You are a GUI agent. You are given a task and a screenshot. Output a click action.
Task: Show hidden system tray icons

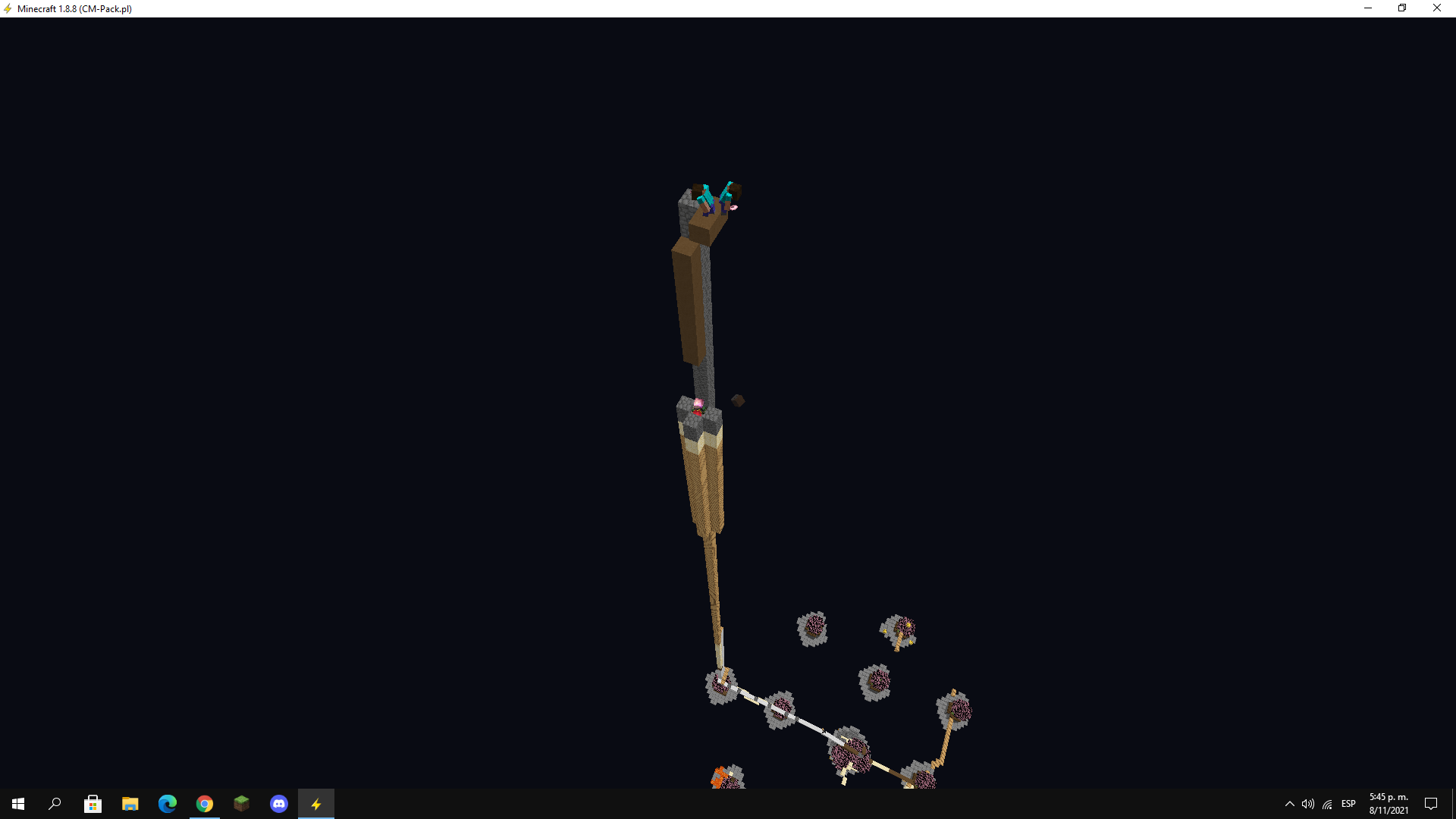[x=1289, y=804]
